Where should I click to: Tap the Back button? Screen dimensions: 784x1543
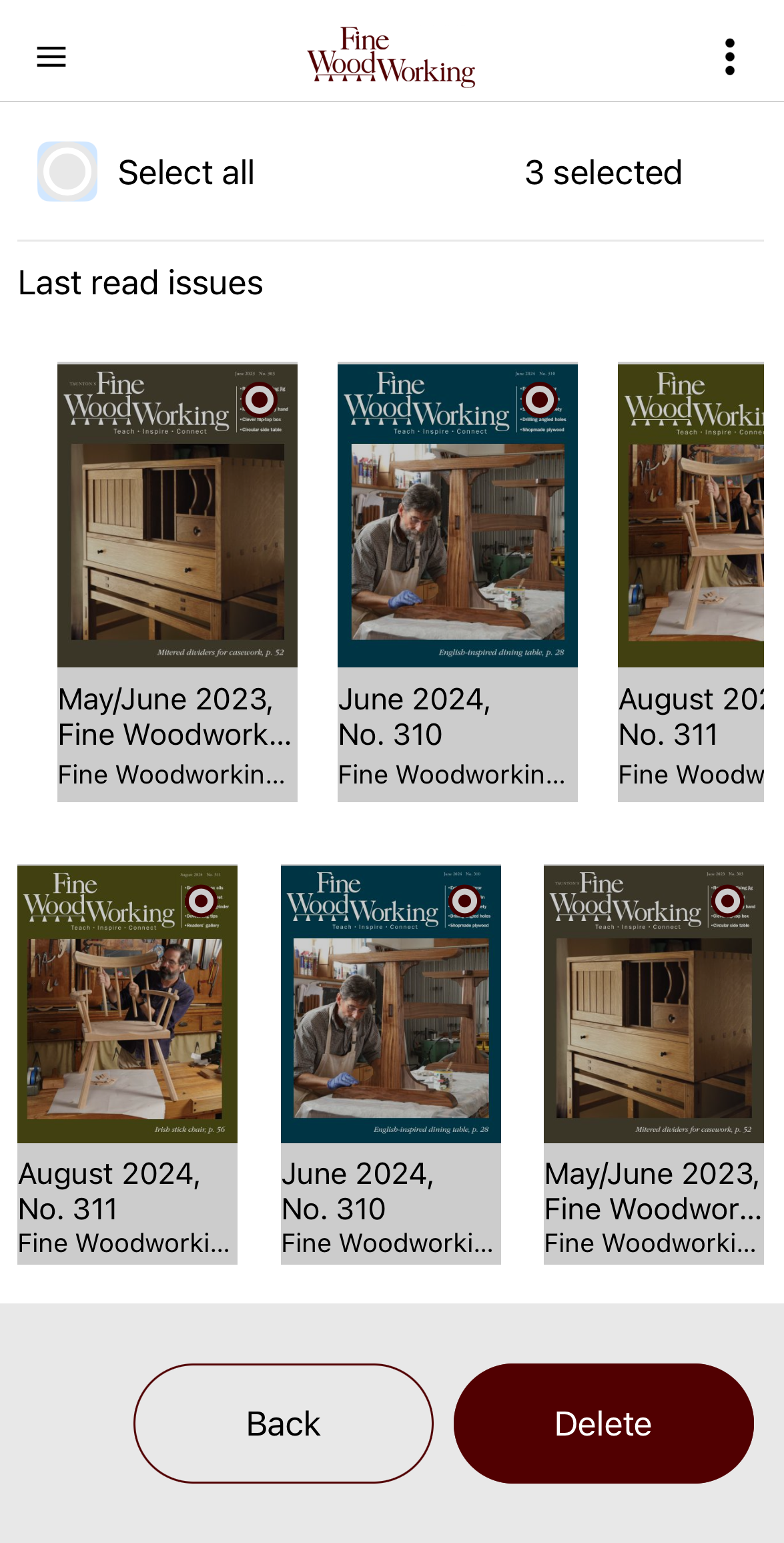pos(284,1424)
